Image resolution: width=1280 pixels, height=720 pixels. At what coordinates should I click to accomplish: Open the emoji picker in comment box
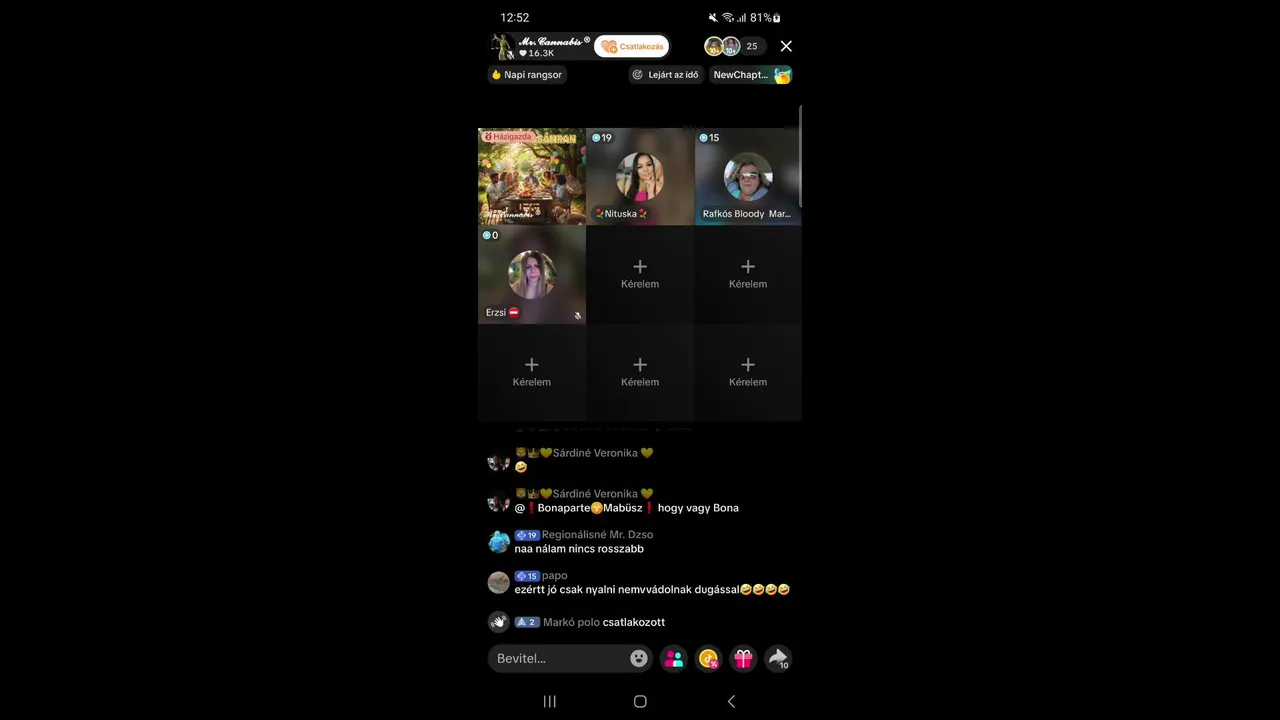pos(639,658)
